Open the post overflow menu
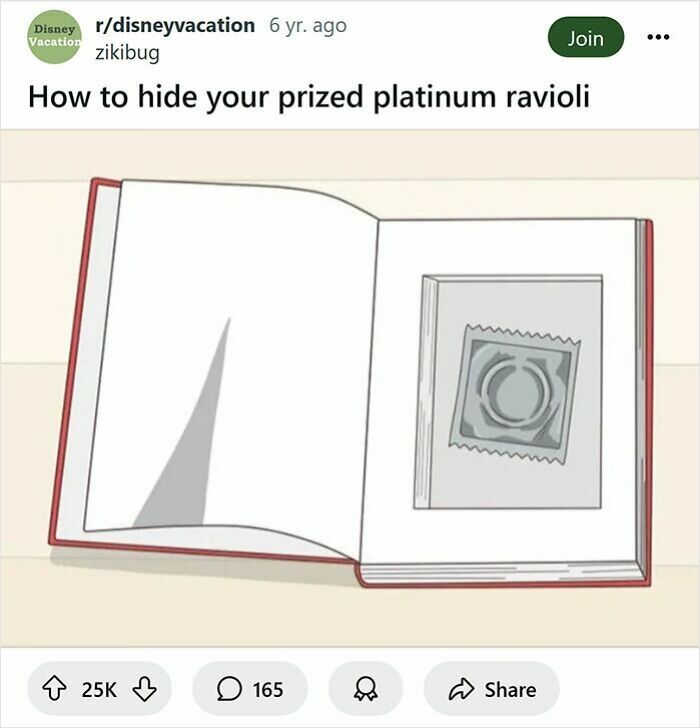700x728 pixels. (x=657, y=38)
